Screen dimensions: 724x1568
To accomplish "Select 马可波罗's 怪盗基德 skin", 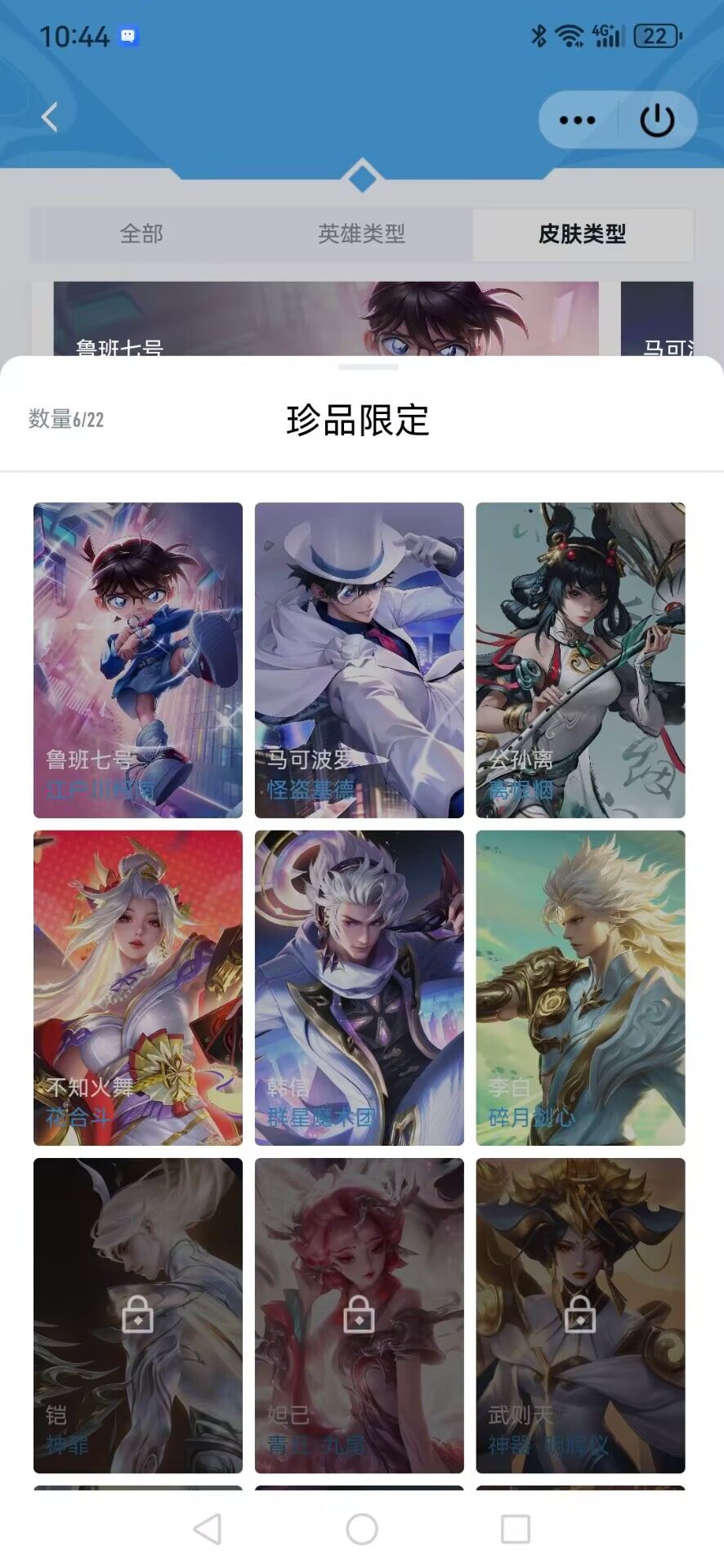I will pos(358,657).
